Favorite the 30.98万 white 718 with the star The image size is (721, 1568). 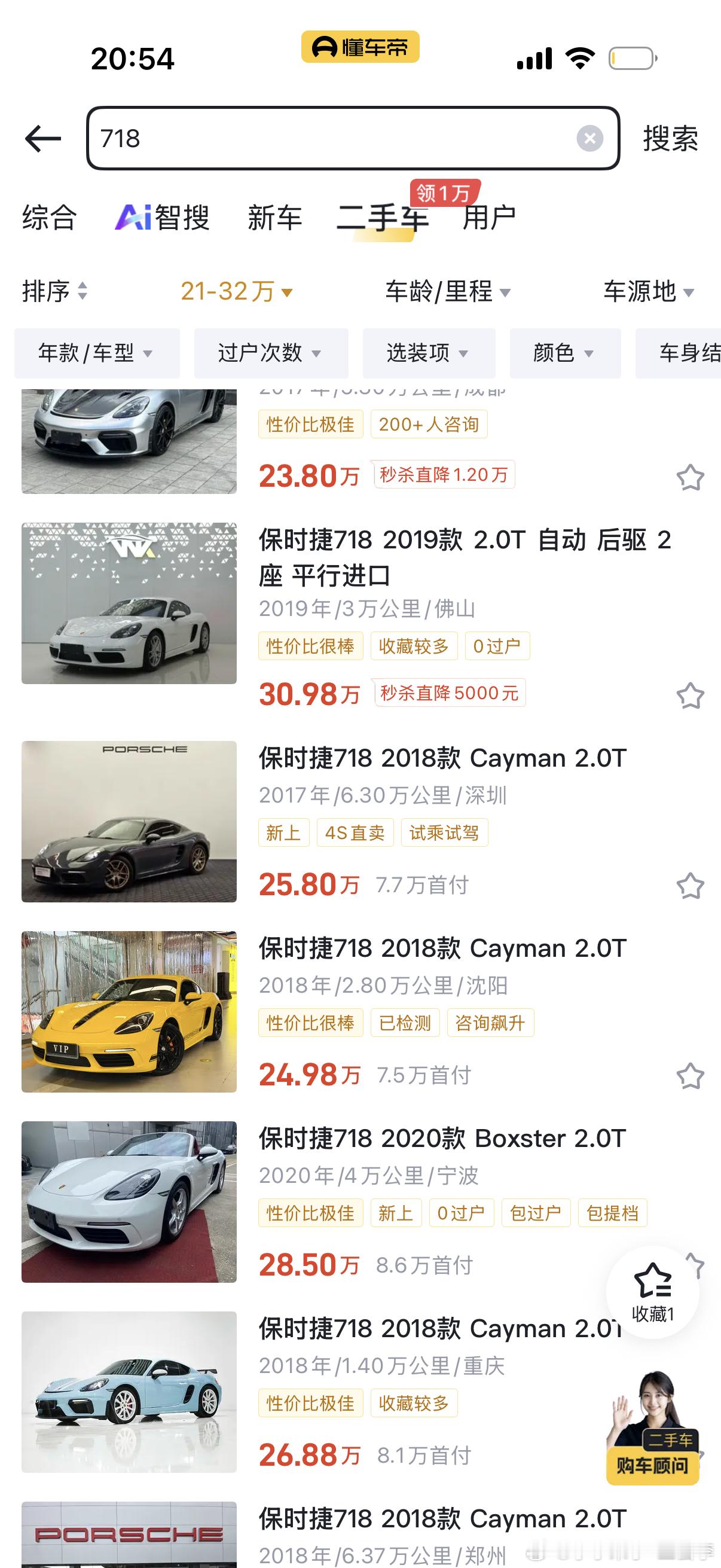coord(689,694)
